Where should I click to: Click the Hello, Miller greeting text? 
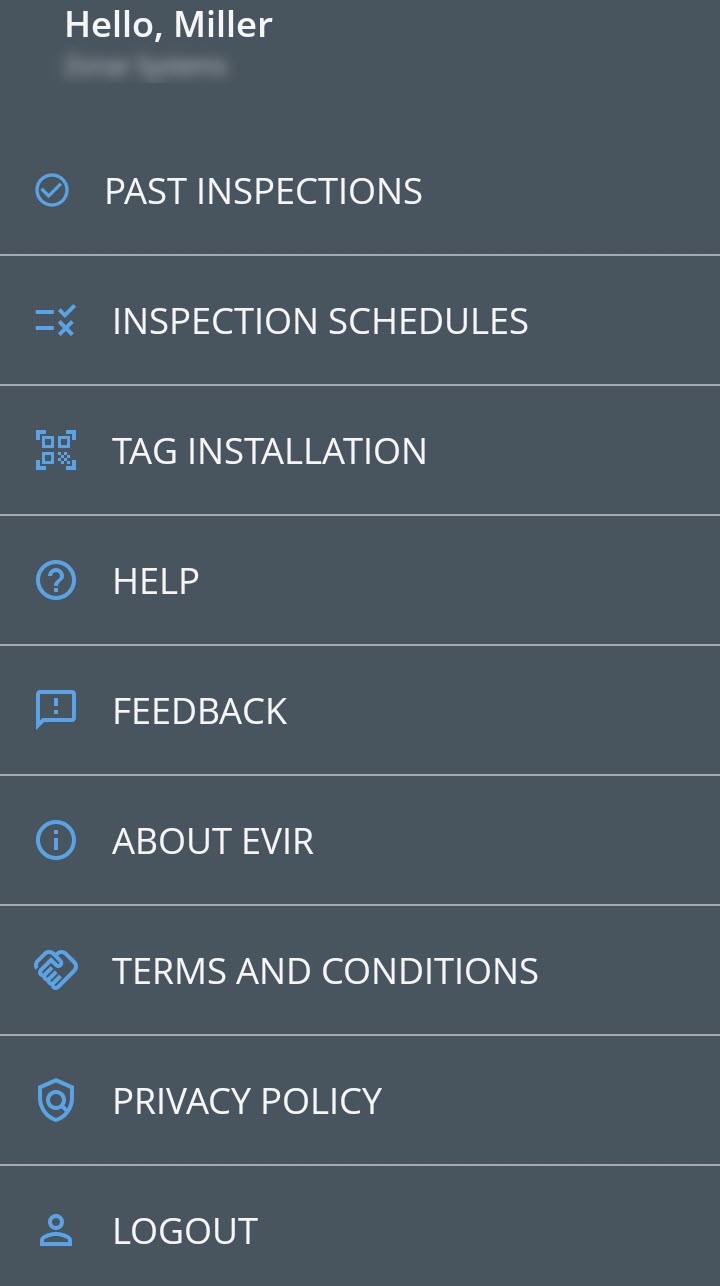click(x=168, y=24)
